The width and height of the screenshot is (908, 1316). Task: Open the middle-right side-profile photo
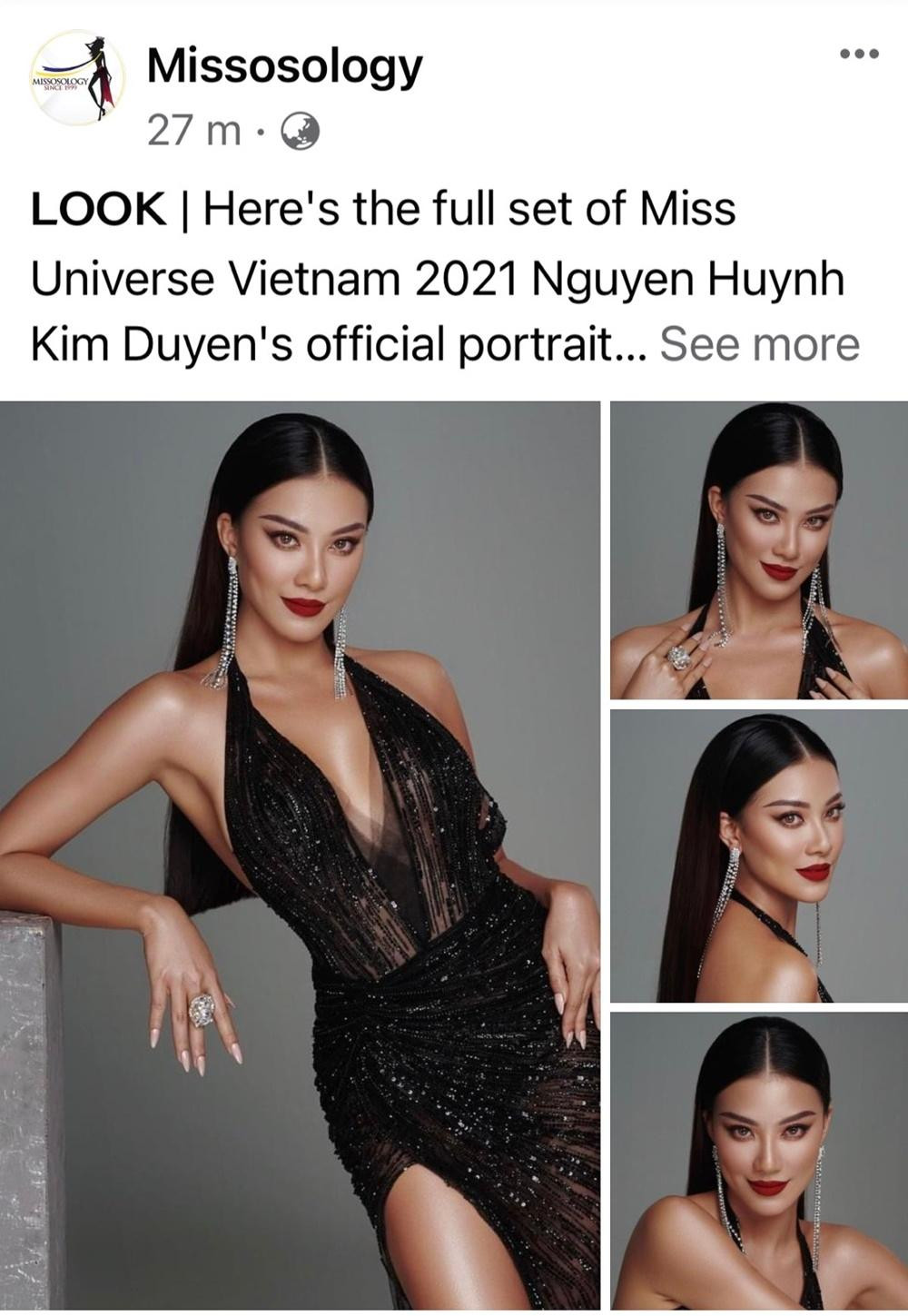coord(758,856)
